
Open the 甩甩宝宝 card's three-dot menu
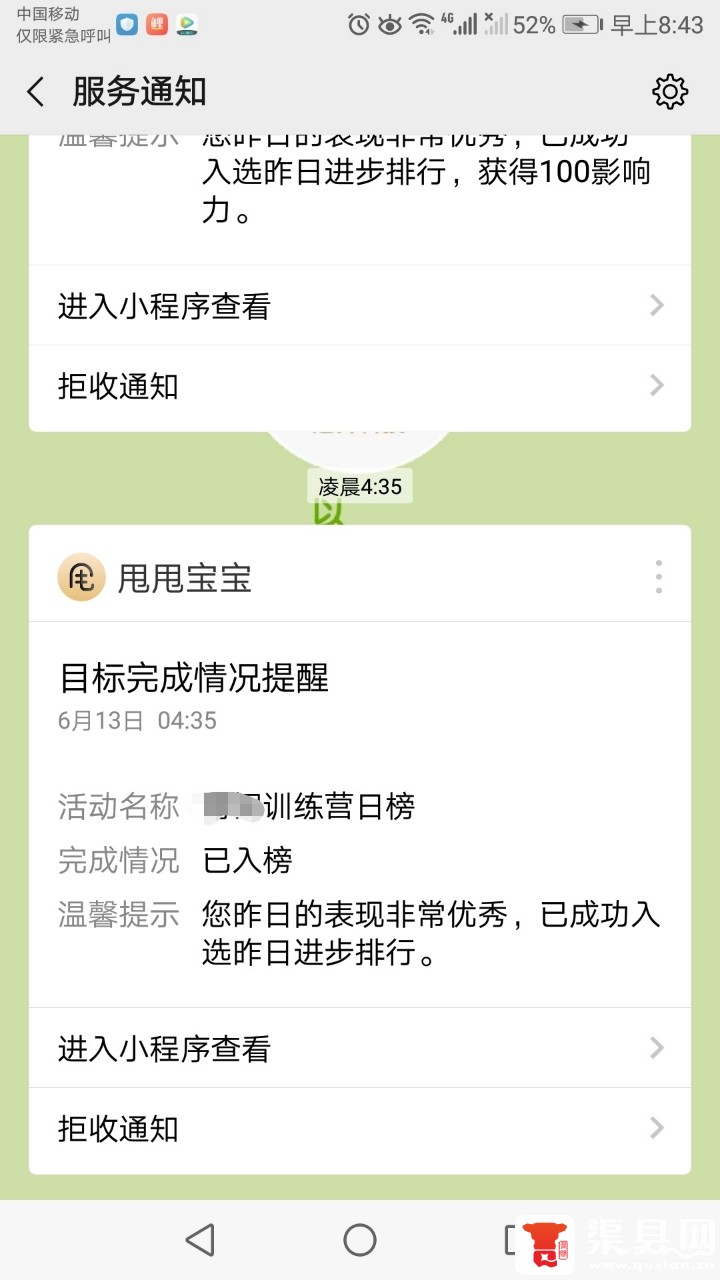(x=658, y=577)
